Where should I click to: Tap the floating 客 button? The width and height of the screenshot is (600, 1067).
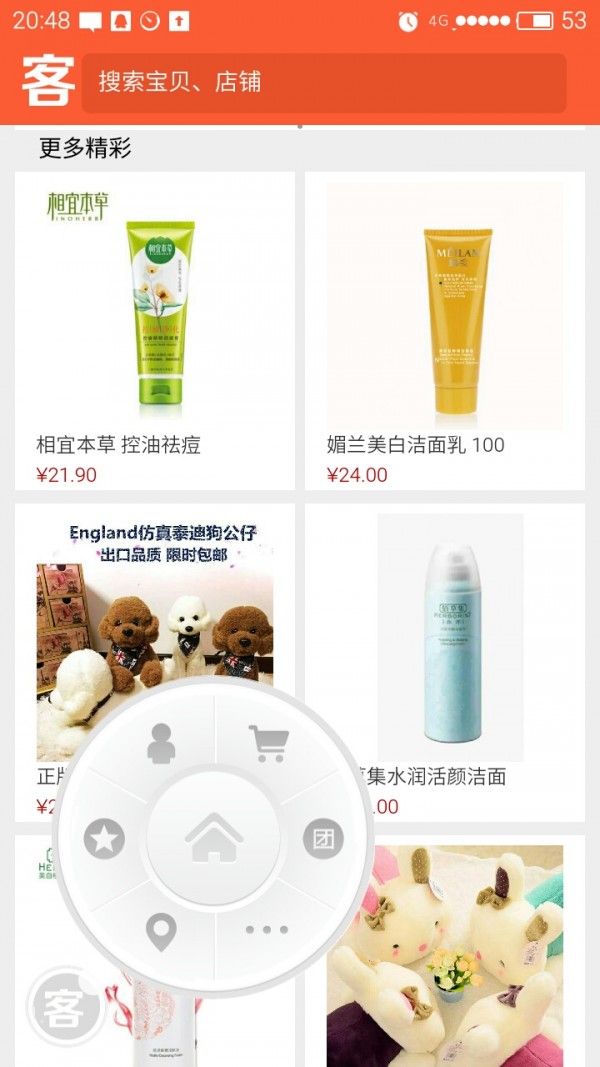tap(66, 1005)
